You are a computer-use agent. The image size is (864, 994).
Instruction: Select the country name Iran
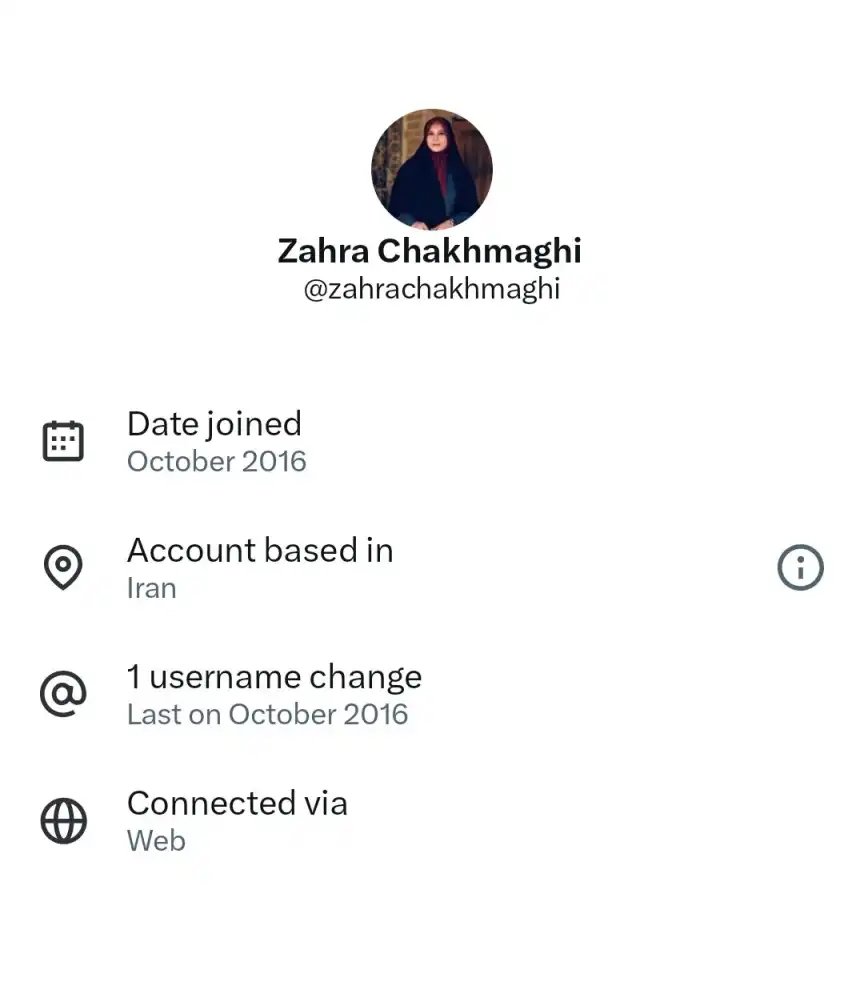(x=150, y=589)
